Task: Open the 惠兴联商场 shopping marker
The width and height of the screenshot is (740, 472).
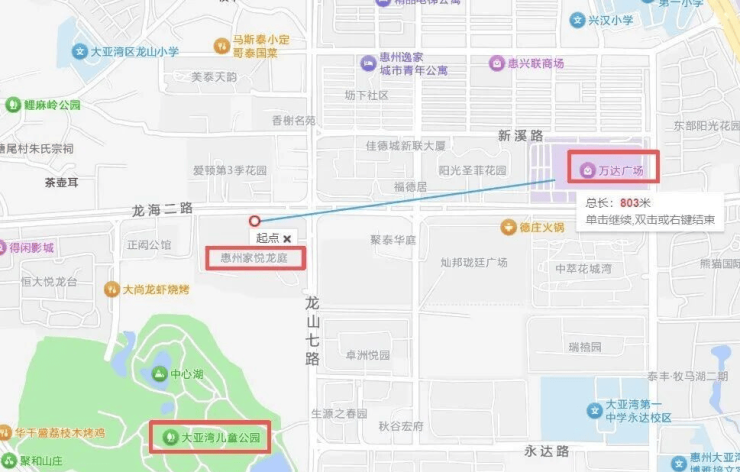Action: coord(496,63)
